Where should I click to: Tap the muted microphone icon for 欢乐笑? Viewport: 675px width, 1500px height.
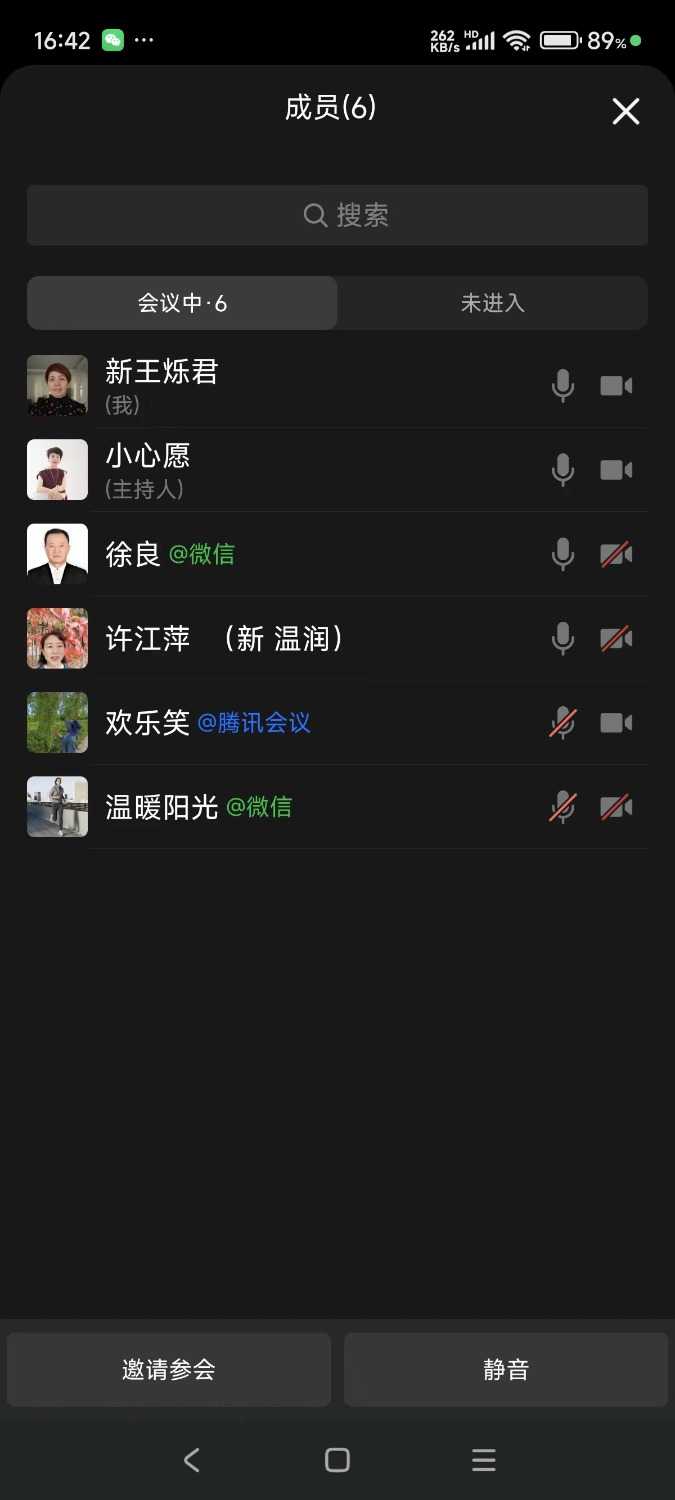563,722
